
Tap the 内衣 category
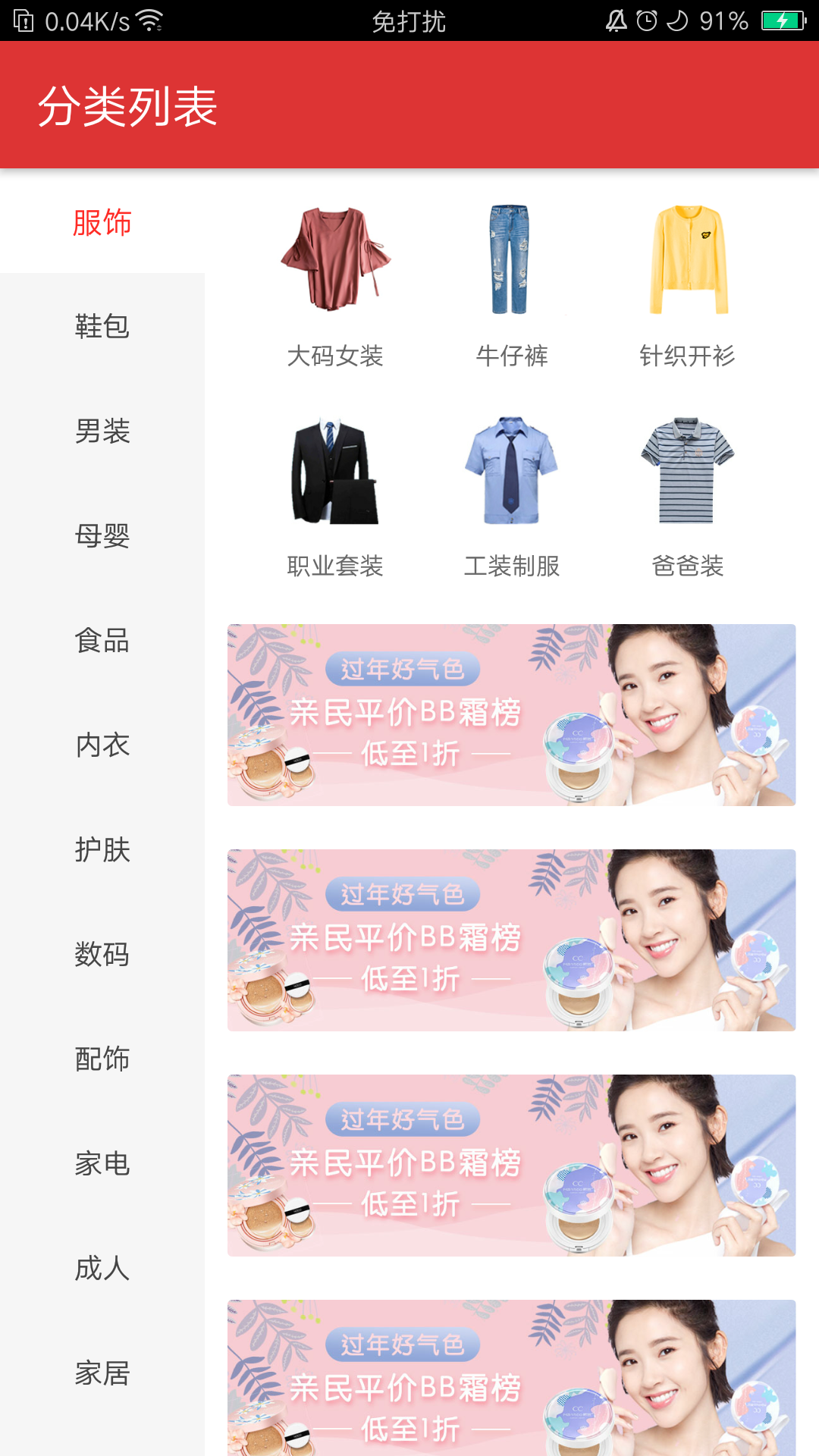(102, 745)
